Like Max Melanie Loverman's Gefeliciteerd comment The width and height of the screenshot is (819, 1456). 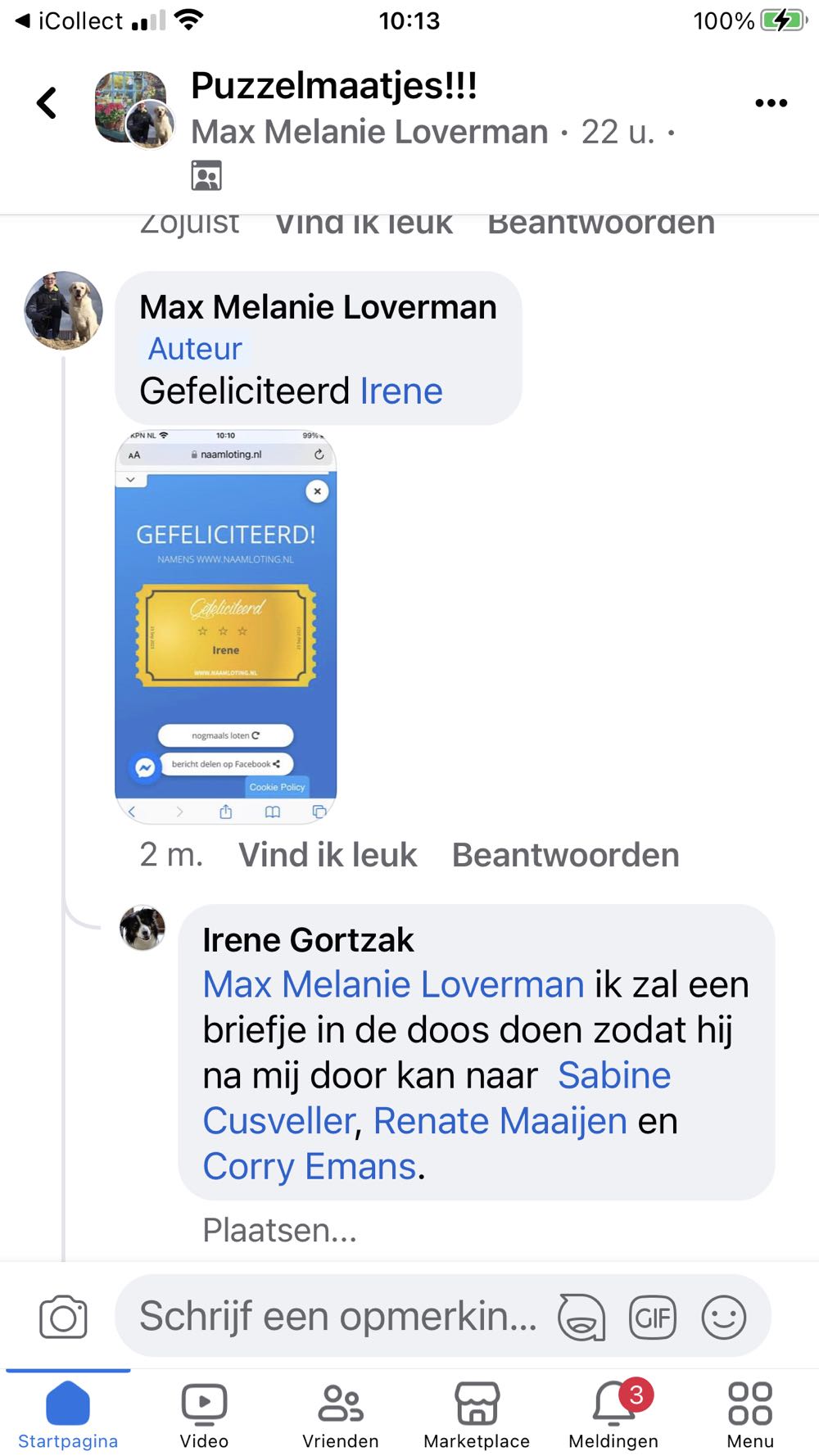tap(328, 855)
